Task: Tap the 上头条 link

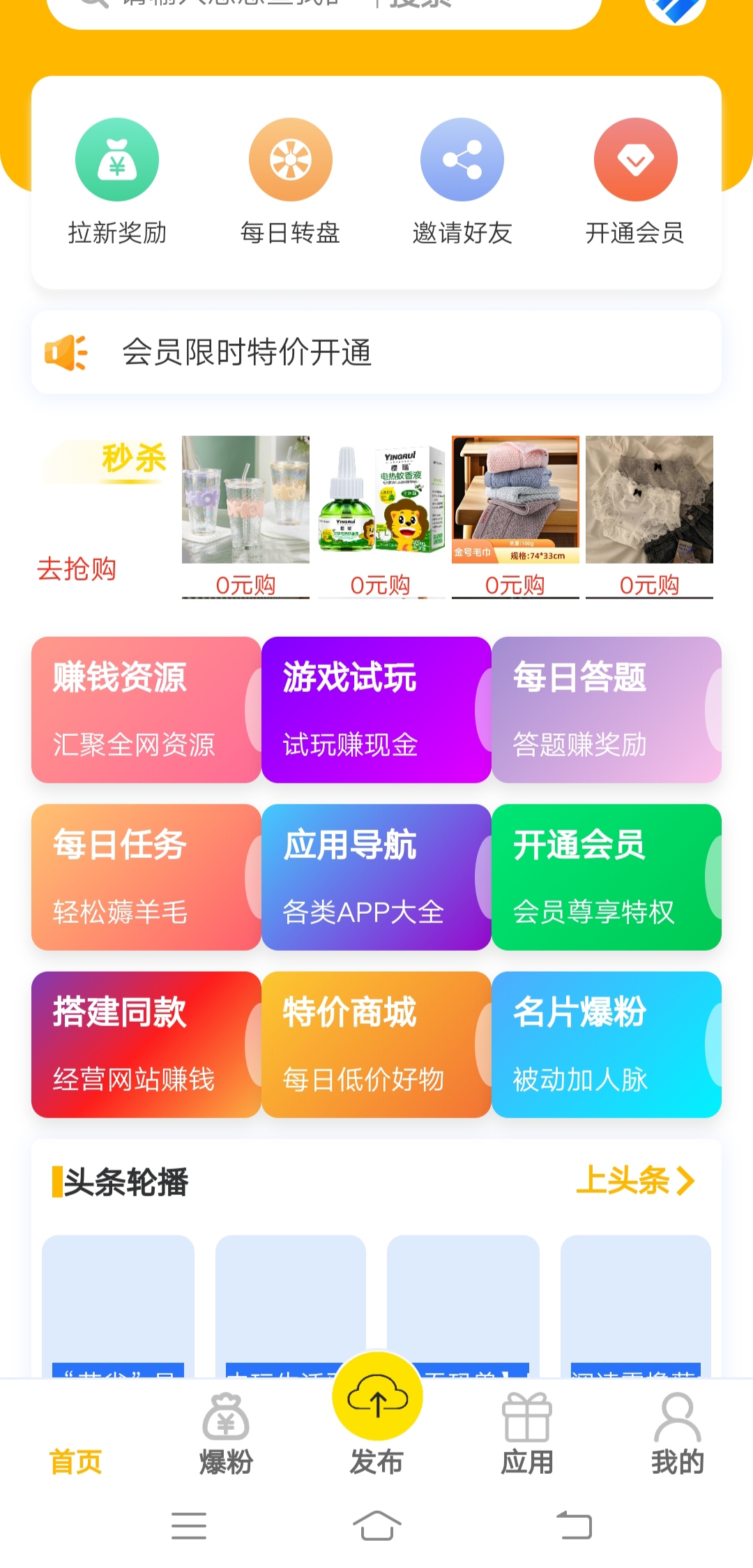Action: (635, 1181)
